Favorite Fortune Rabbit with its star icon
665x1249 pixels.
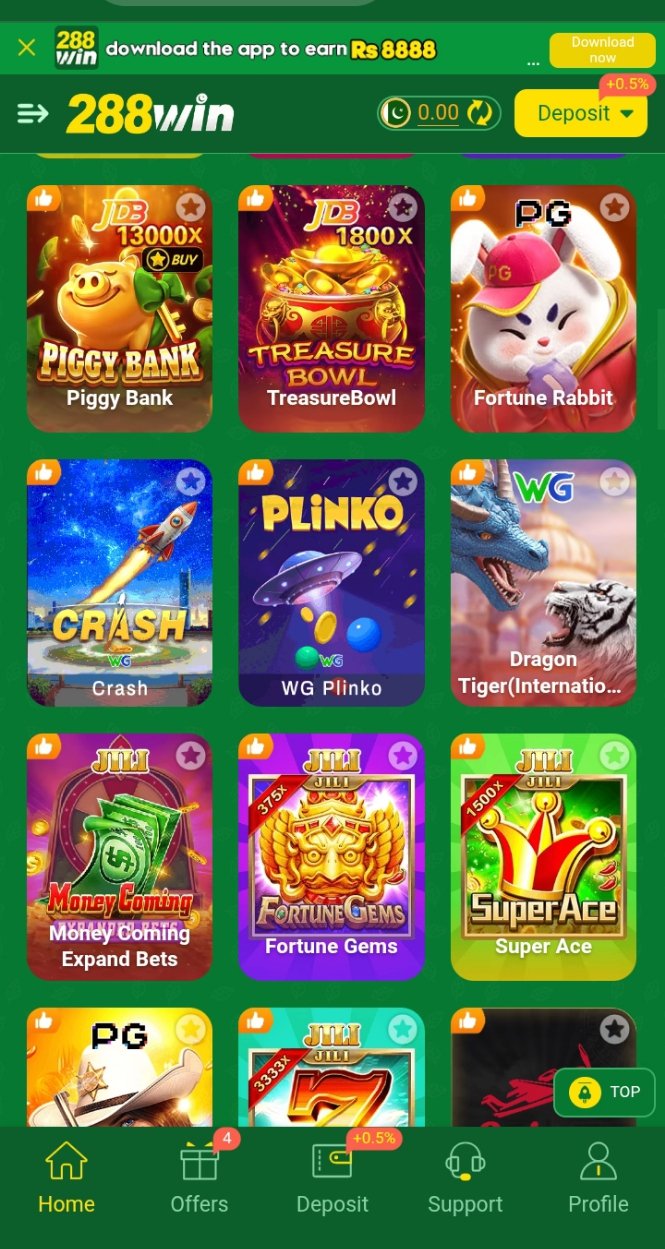[x=614, y=207]
